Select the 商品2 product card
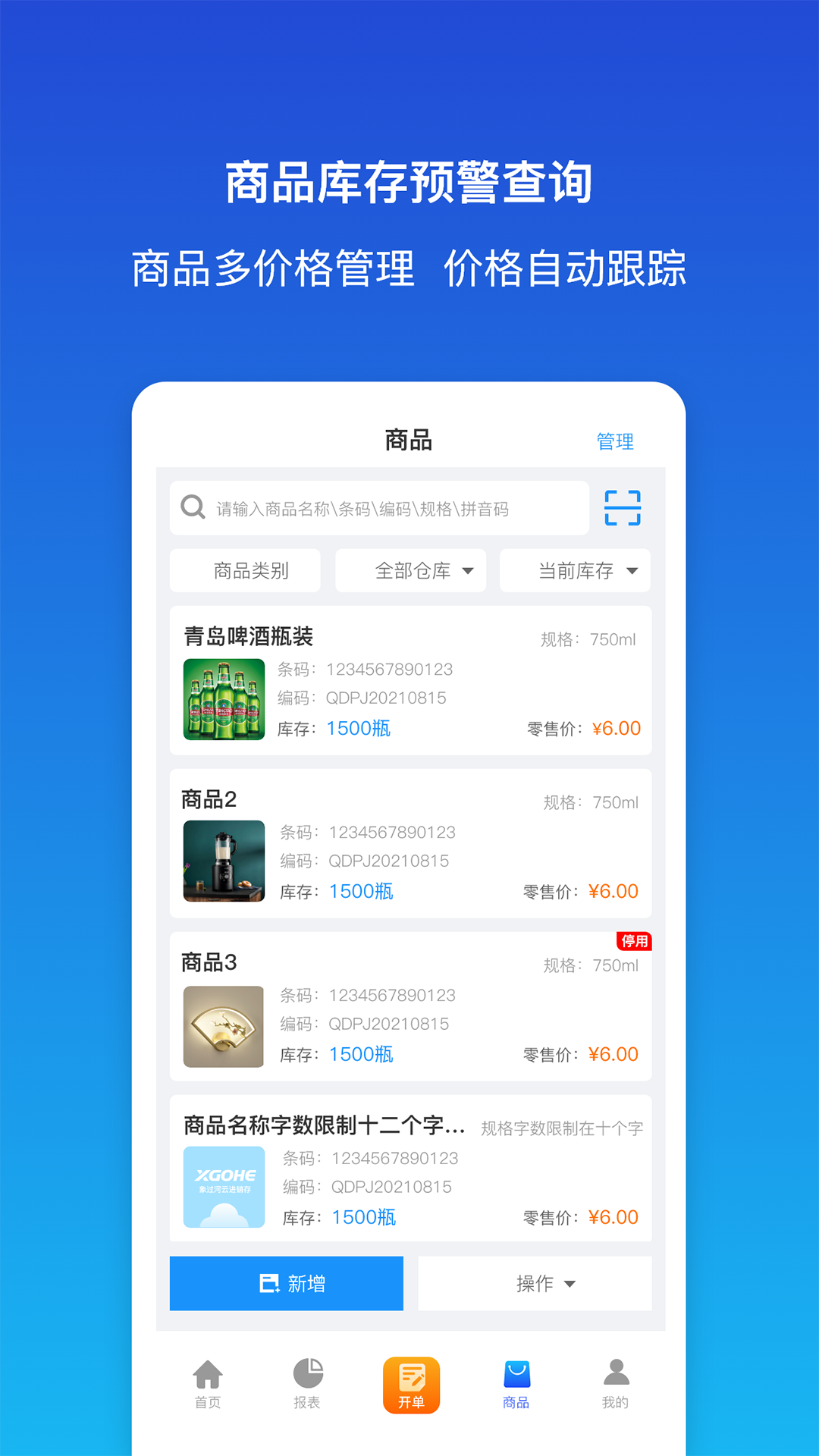 [x=410, y=842]
